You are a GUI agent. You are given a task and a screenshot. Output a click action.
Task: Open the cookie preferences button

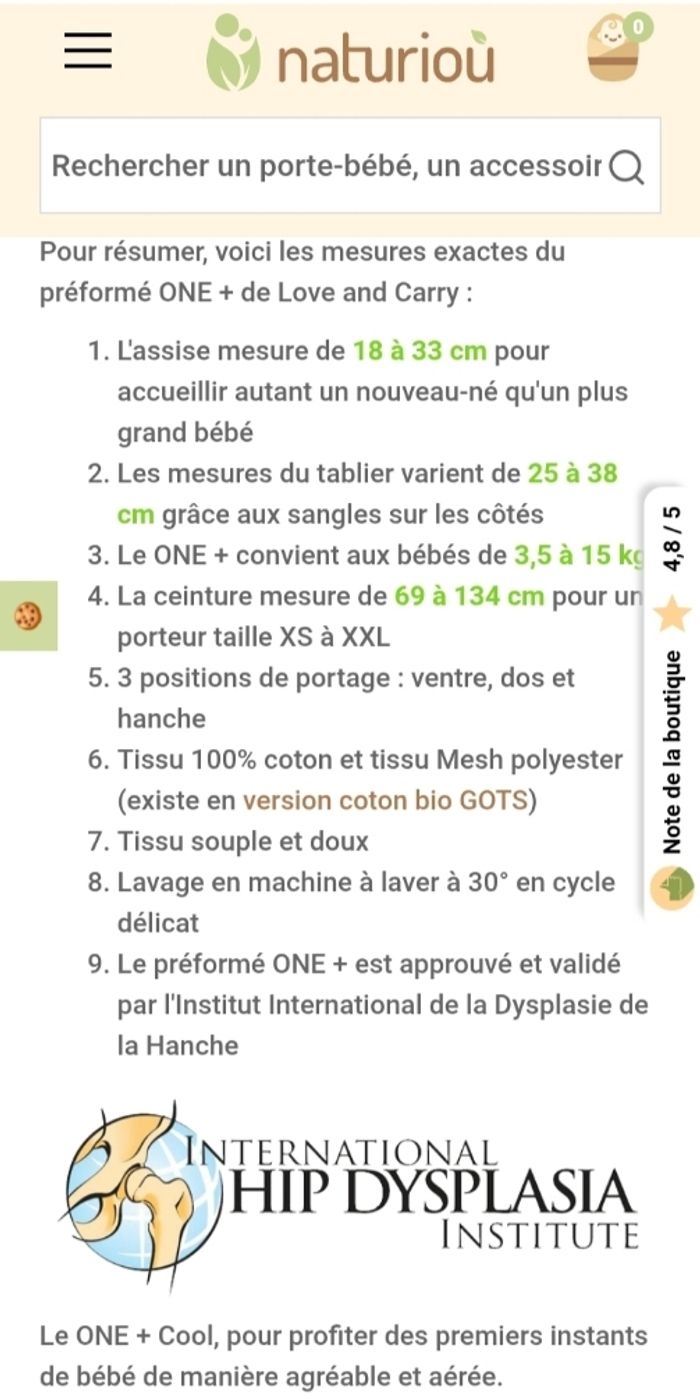(27, 616)
